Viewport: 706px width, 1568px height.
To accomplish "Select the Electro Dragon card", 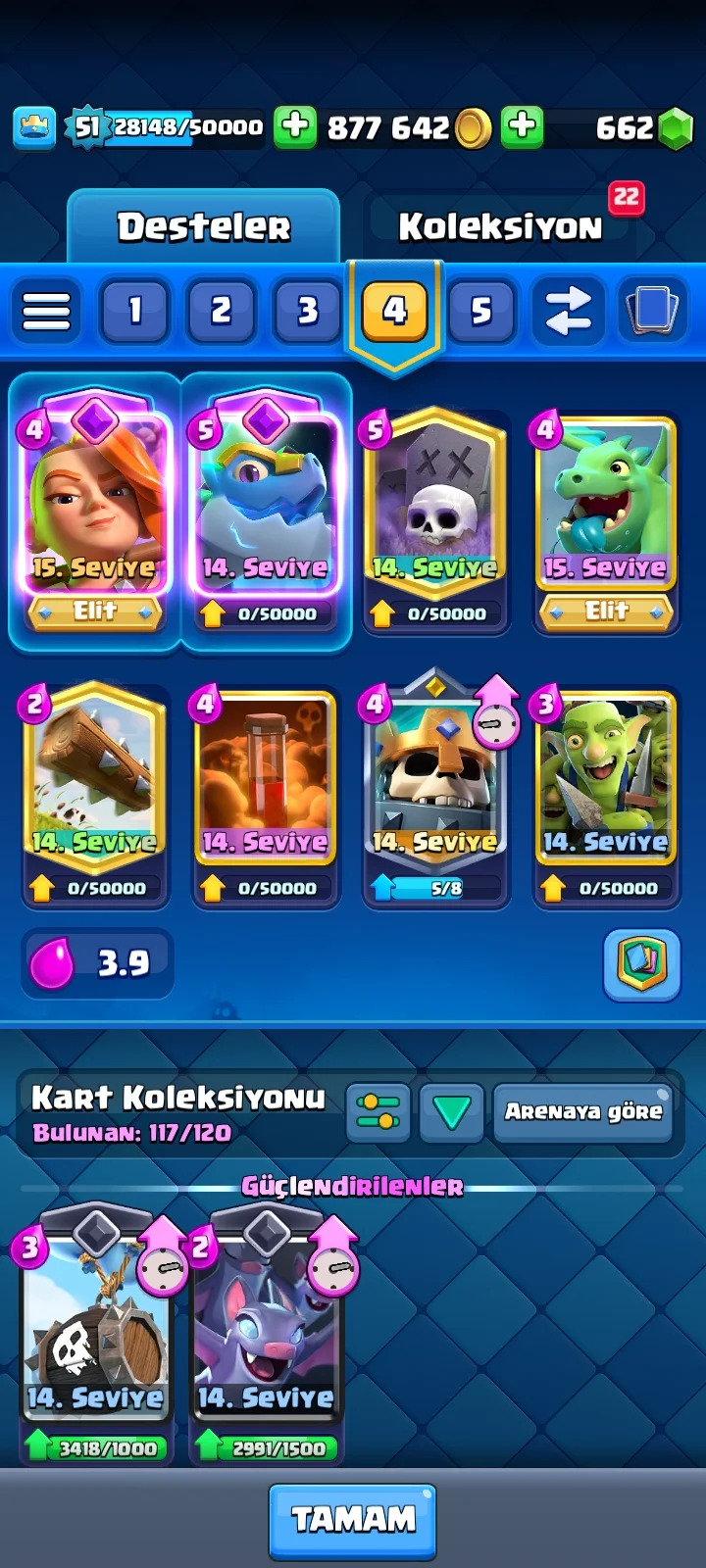I will tap(265, 505).
